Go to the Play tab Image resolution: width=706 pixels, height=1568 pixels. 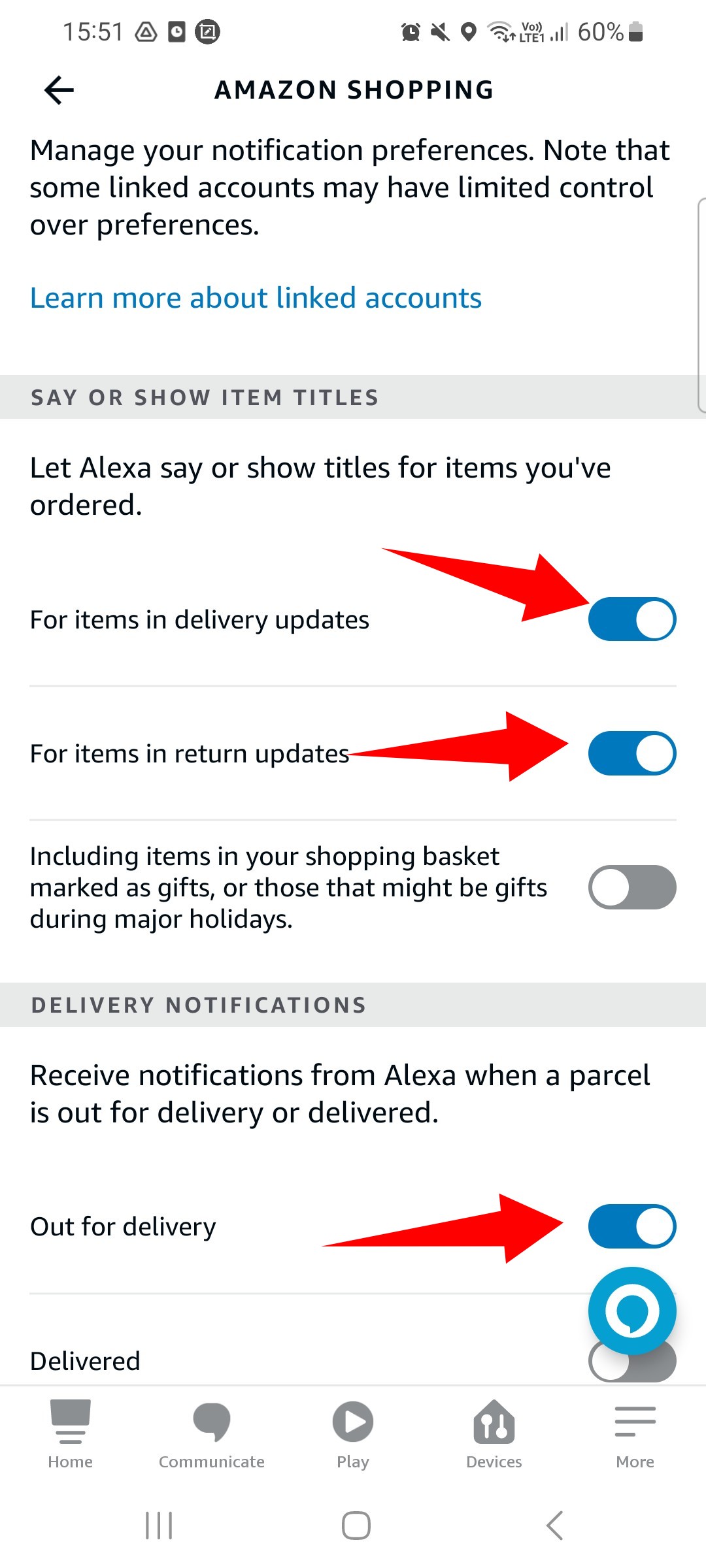point(353,1434)
